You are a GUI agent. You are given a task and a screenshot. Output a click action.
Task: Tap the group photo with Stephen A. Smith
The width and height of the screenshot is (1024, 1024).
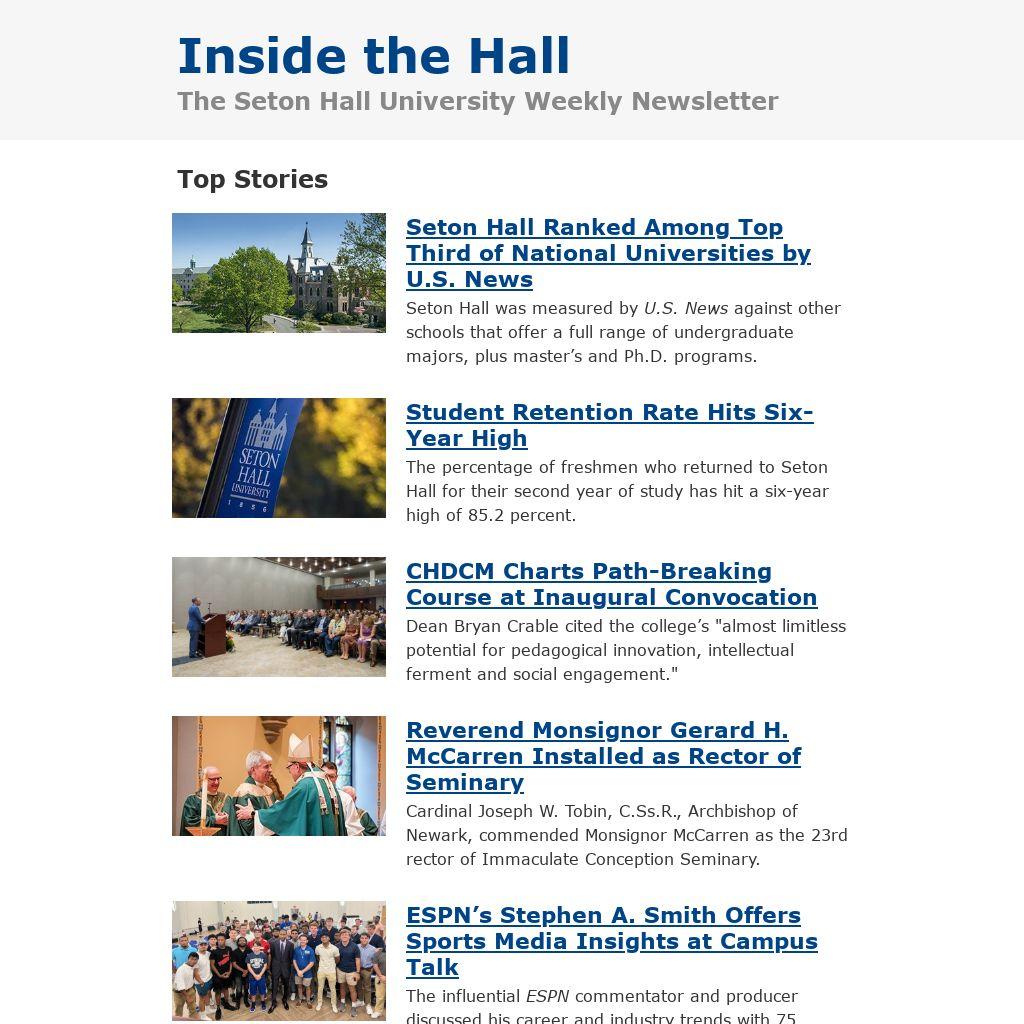pyautogui.click(x=279, y=961)
